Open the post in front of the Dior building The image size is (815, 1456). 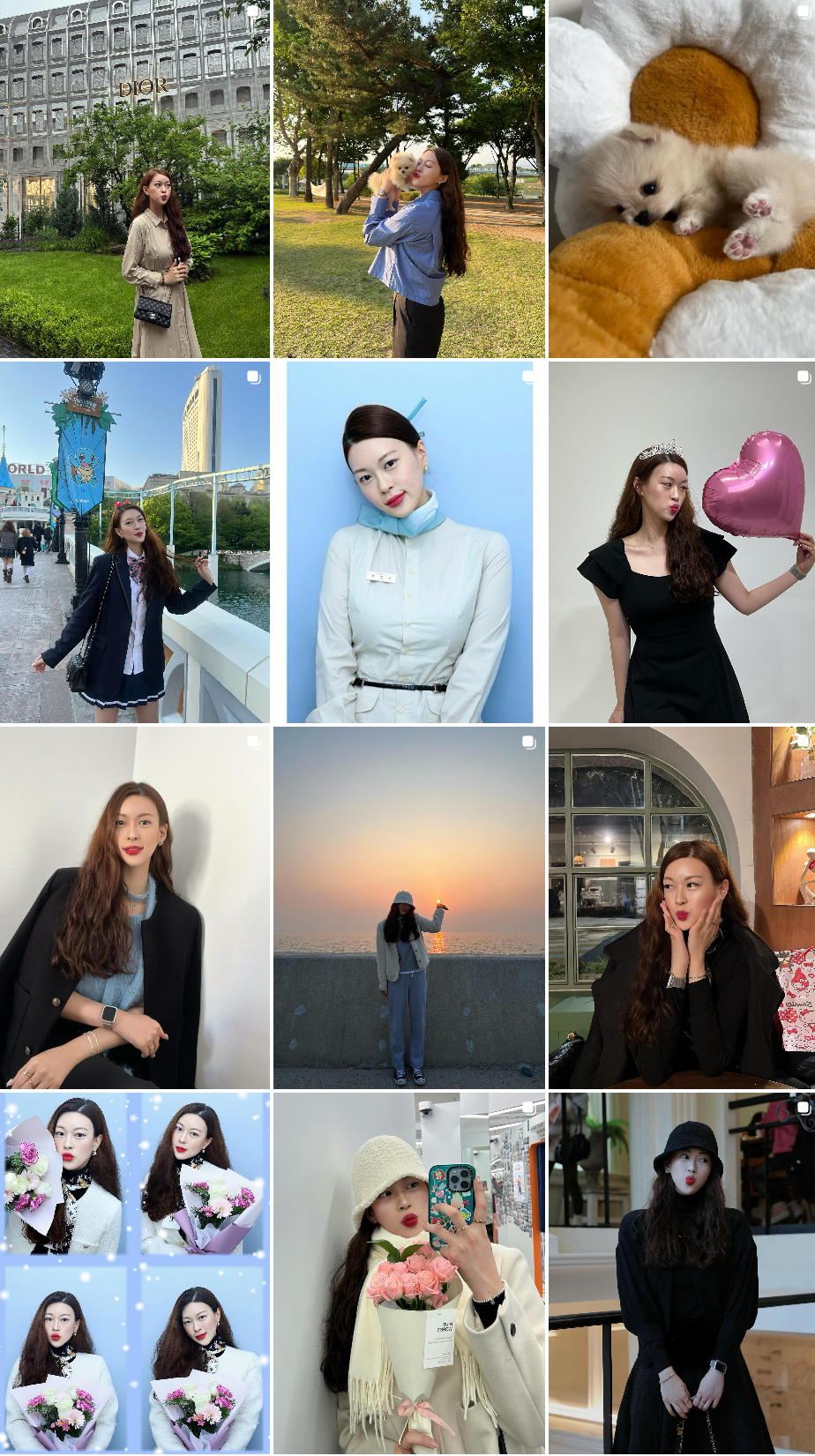coord(134,178)
